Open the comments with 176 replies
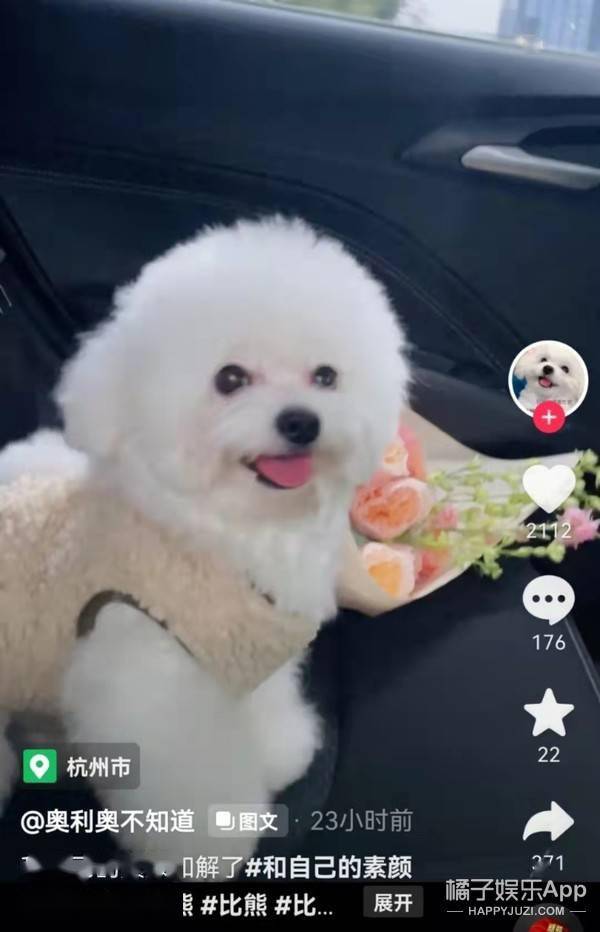Screen dimensions: 600x932 pyautogui.click(x=548, y=600)
